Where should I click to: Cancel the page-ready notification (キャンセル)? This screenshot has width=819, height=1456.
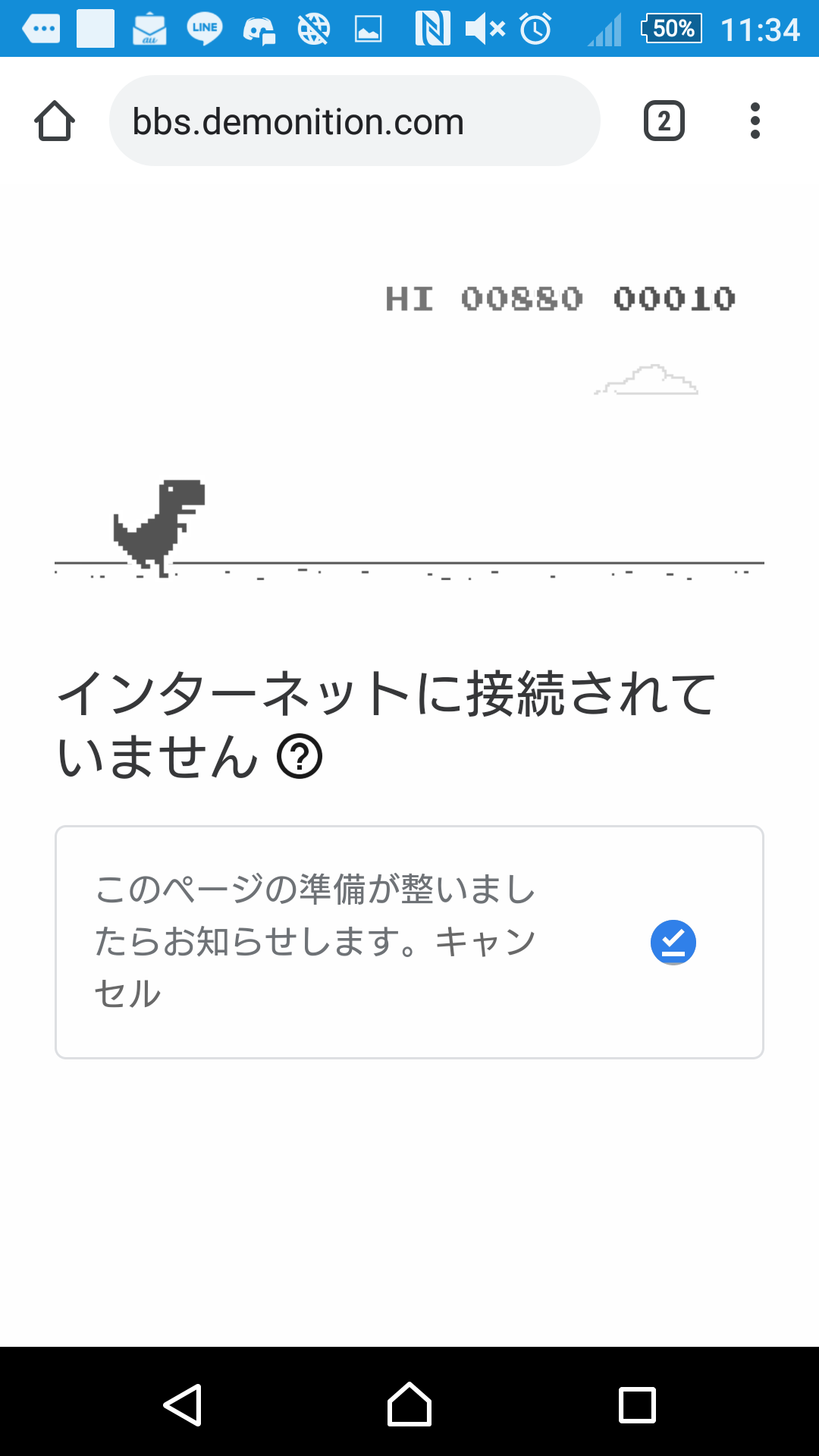point(485,943)
